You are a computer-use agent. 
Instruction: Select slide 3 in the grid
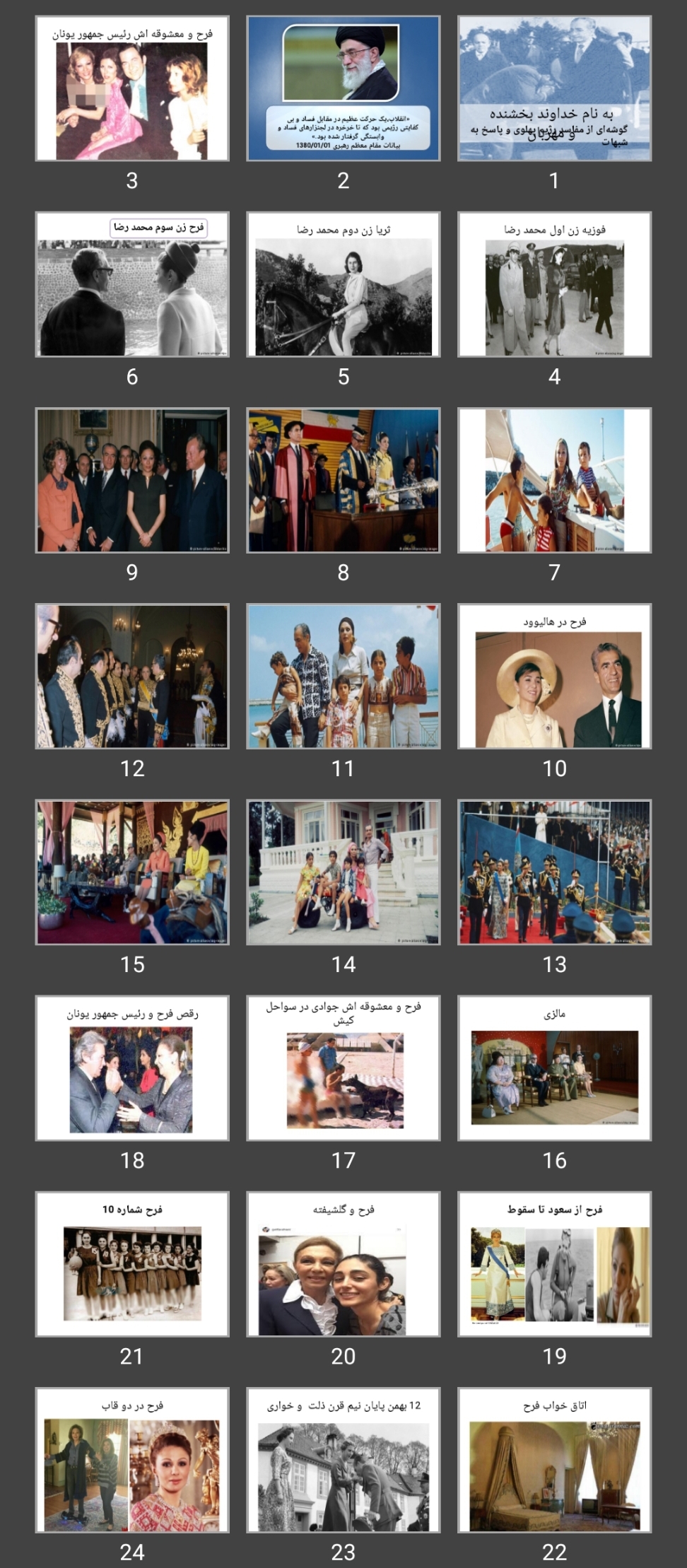(132, 88)
